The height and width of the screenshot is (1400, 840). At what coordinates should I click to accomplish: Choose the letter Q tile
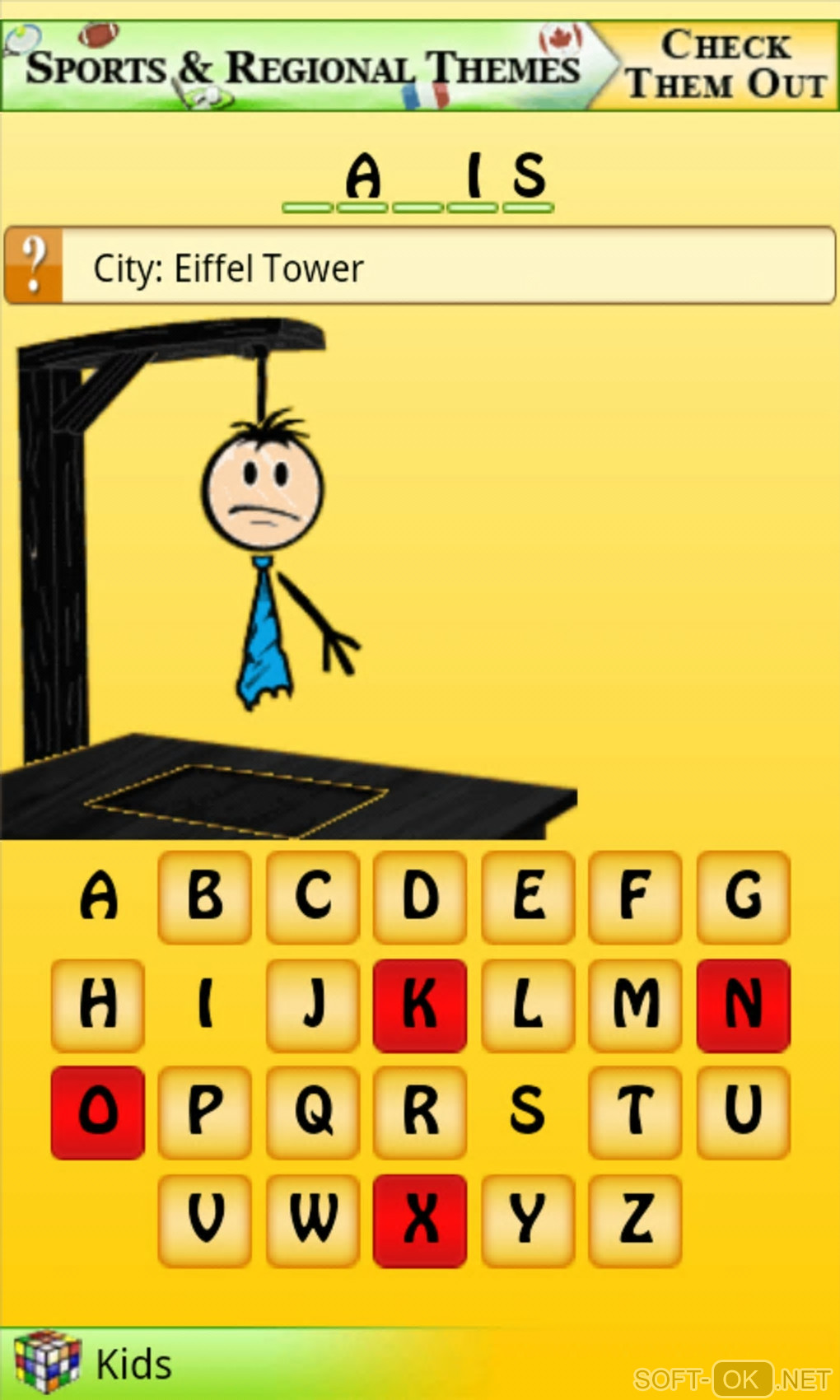(x=312, y=1112)
